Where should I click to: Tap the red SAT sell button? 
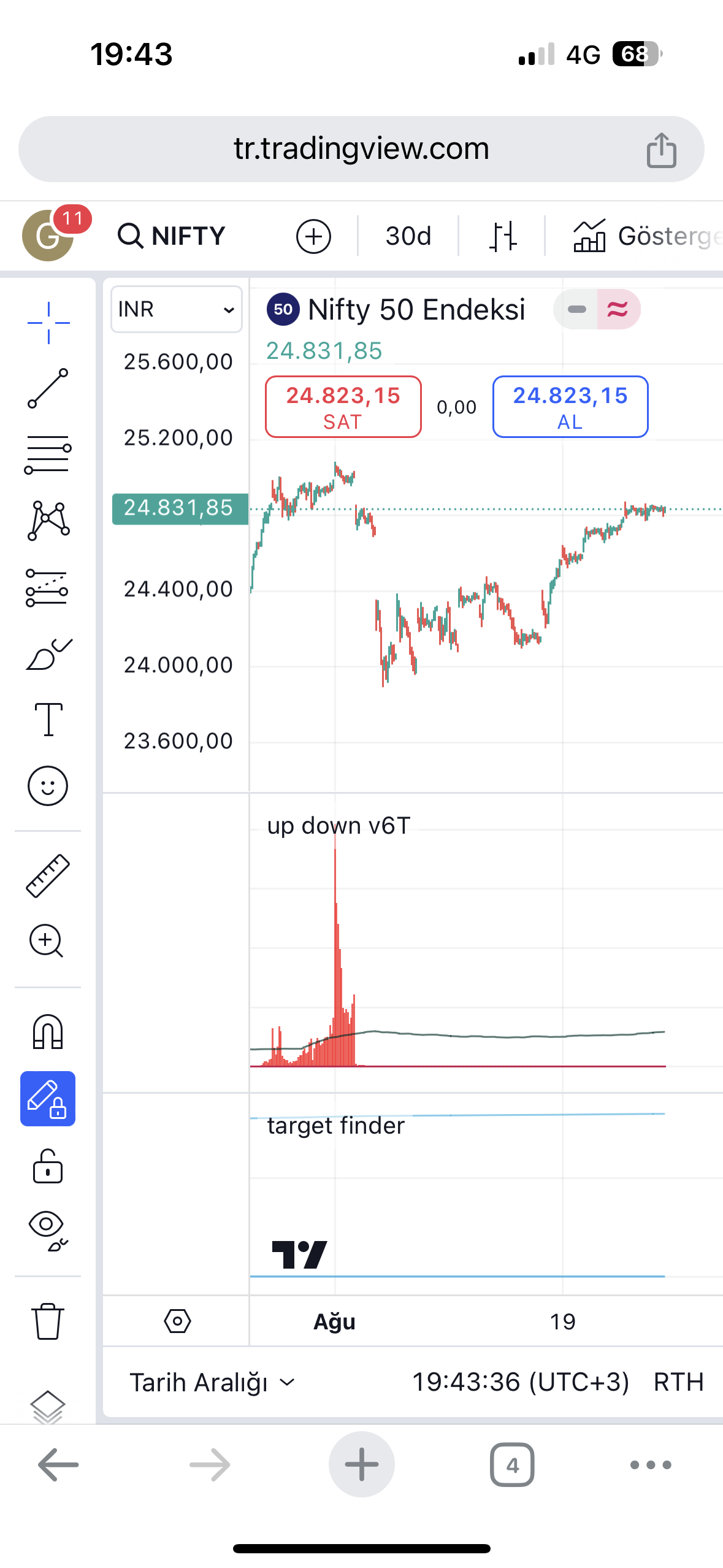point(343,407)
